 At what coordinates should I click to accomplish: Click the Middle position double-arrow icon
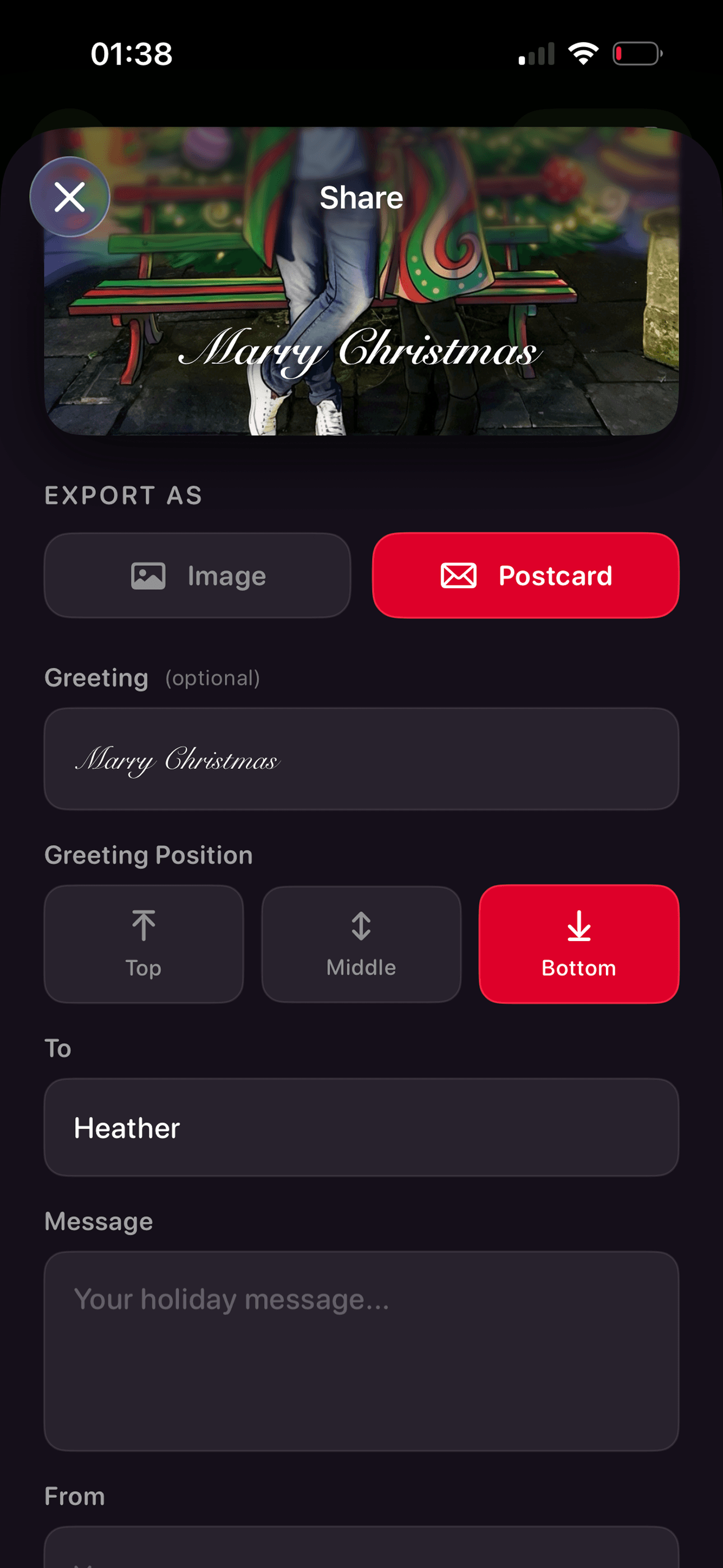tap(360, 926)
